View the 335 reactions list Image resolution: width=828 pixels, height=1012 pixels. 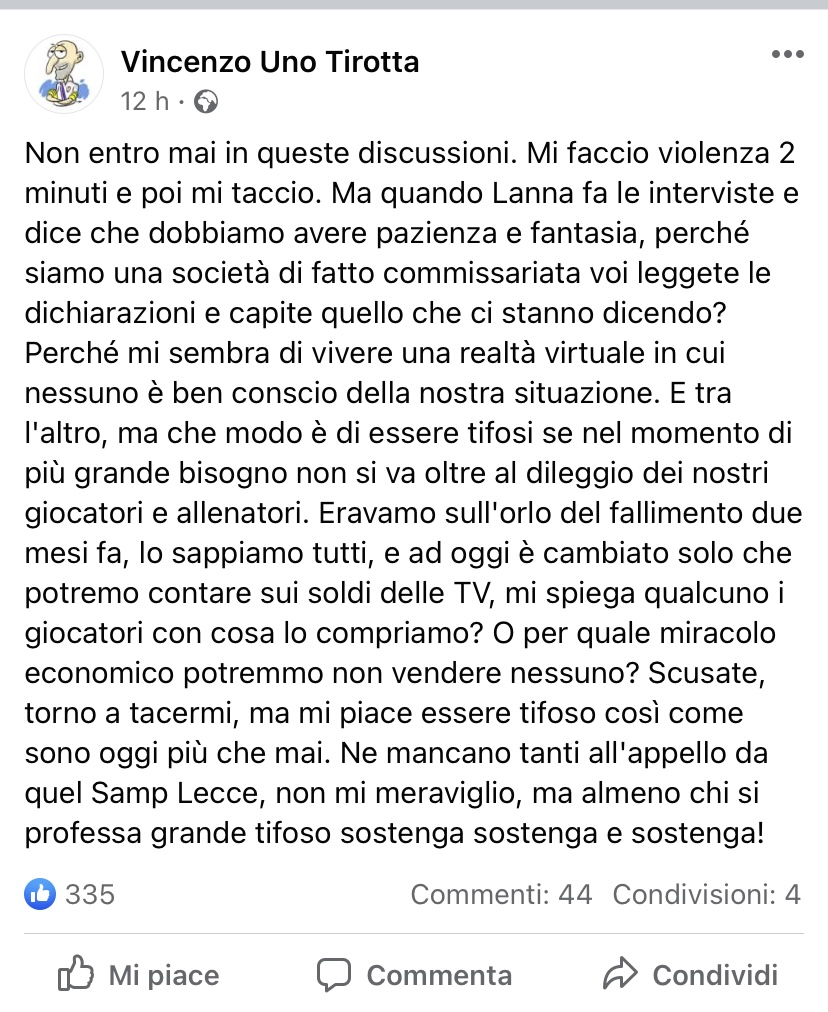(x=70, y=894)
